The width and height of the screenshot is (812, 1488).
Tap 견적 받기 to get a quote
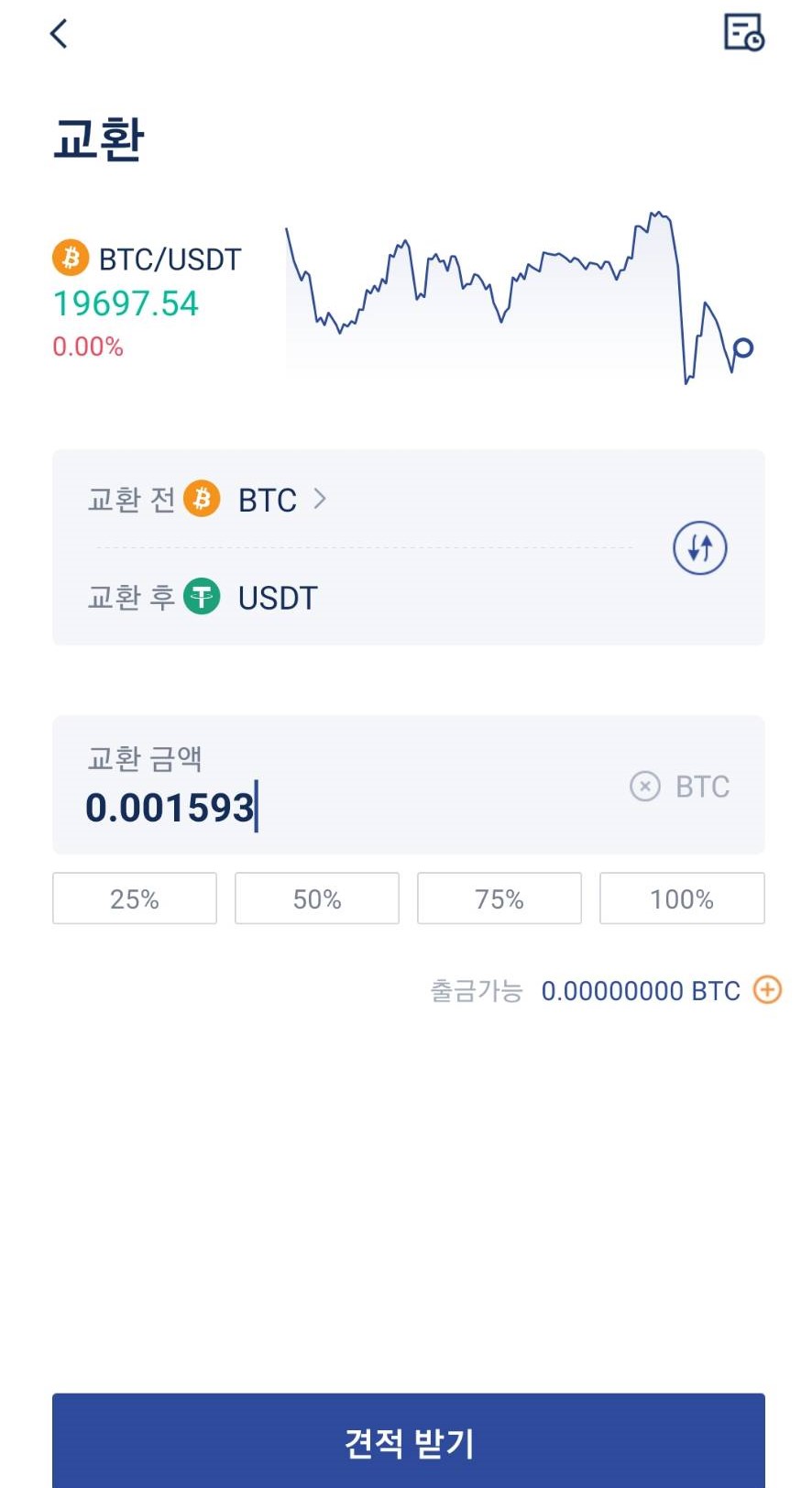(409, 1442)
